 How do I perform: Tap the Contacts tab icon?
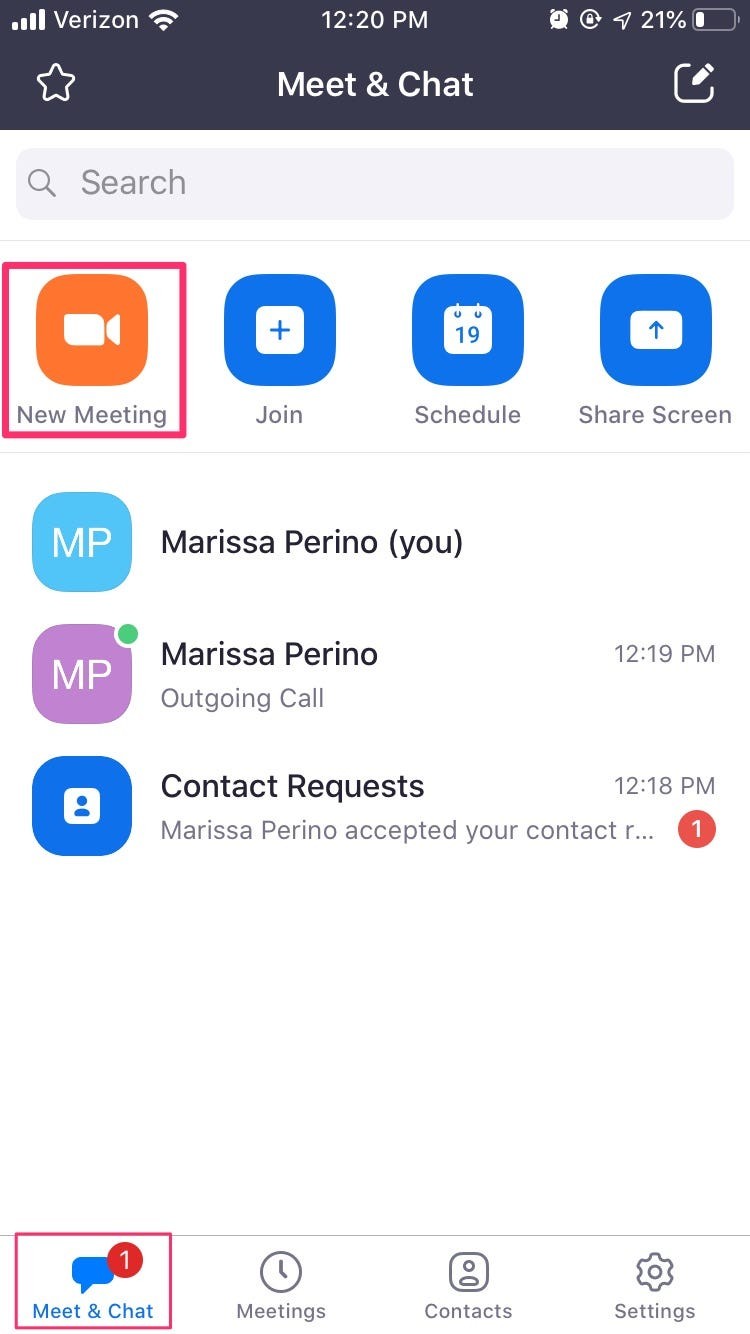coord(468,1272)
